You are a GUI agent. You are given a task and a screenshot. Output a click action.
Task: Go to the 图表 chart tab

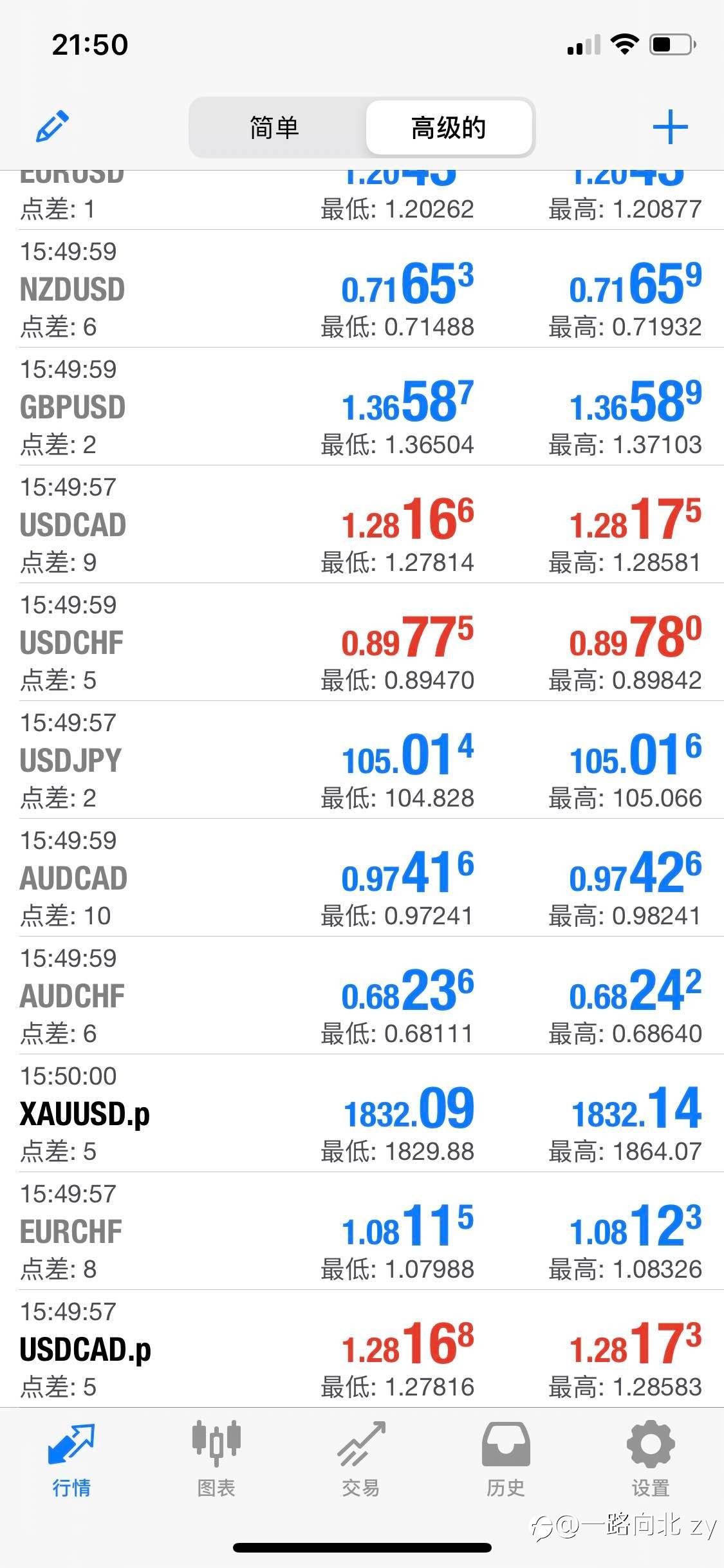coord(216,1459)
